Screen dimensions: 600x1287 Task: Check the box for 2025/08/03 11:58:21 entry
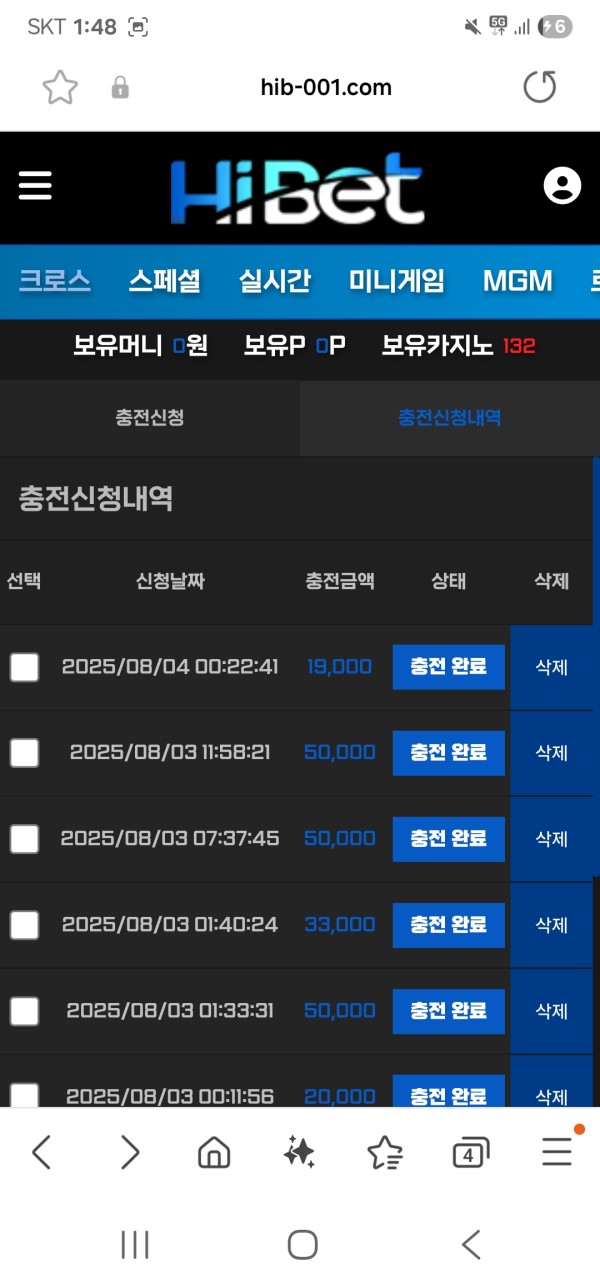pos(24,753)
